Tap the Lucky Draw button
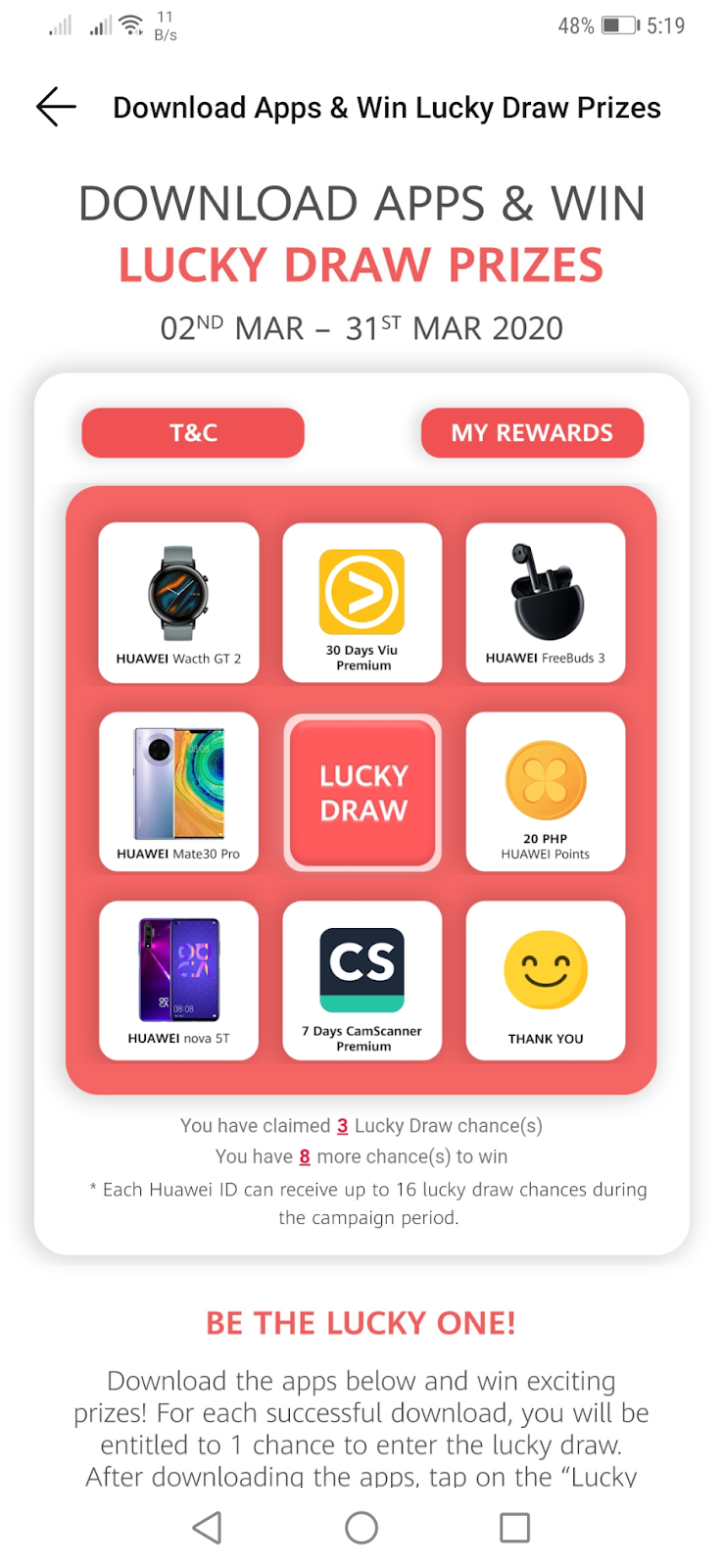Screen dimensions: 723x1568 362,793
